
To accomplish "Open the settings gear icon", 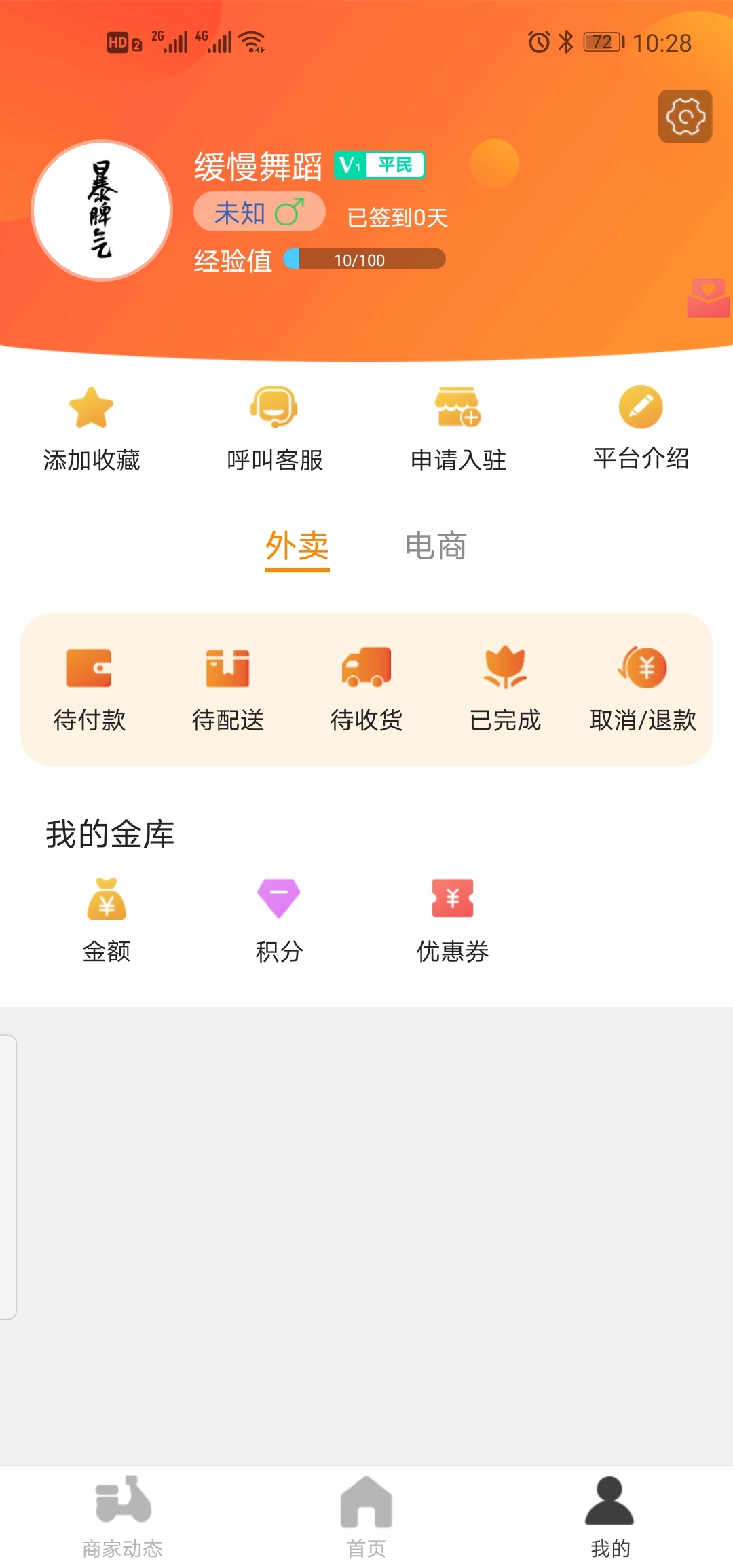I will point(685,117).
